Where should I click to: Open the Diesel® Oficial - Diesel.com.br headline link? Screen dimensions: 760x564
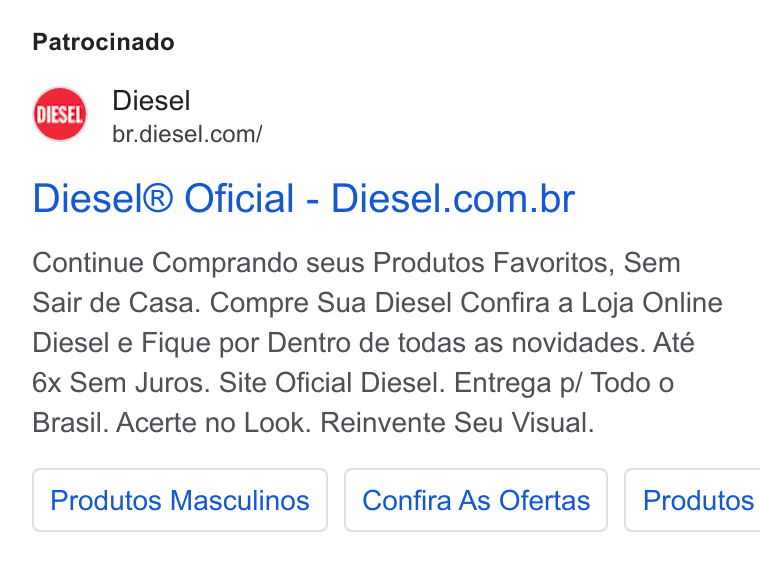(x=303, y=198)
